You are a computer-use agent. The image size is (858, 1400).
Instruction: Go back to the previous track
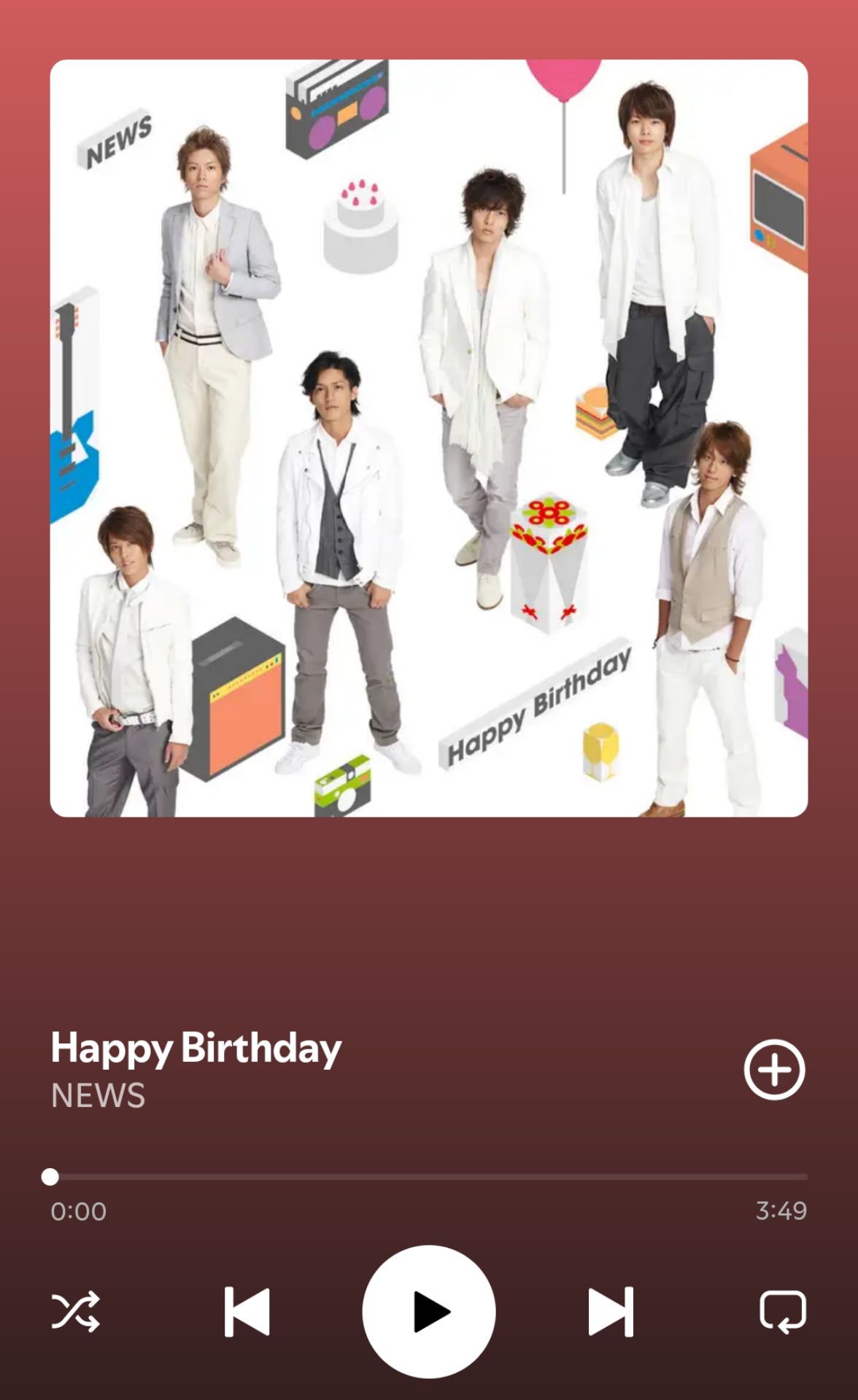(247, 1312)
